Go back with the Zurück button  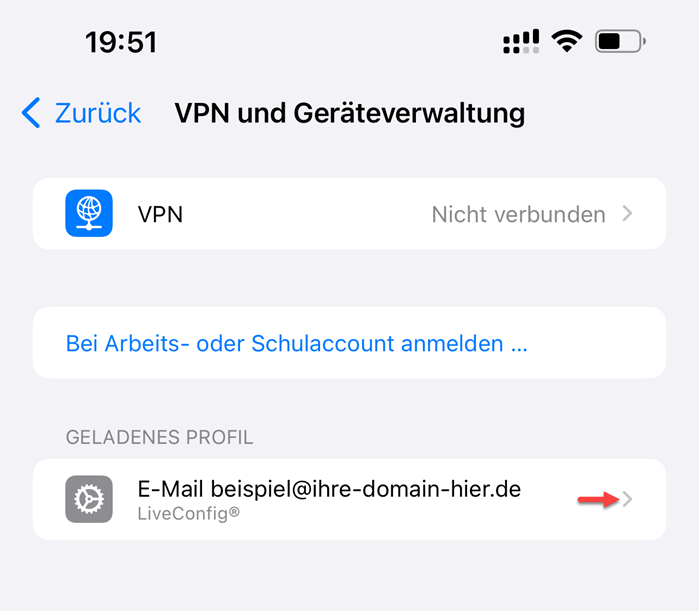pos(82,113)
